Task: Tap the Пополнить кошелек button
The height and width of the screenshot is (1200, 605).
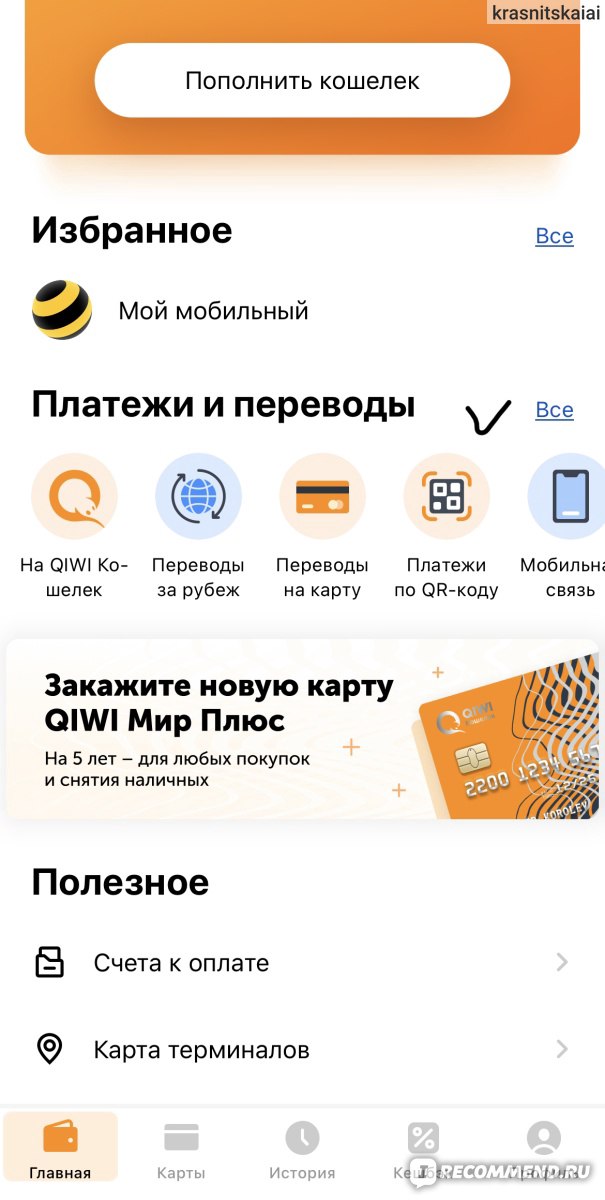Action: pyautogui.click(x=302, y=81)
